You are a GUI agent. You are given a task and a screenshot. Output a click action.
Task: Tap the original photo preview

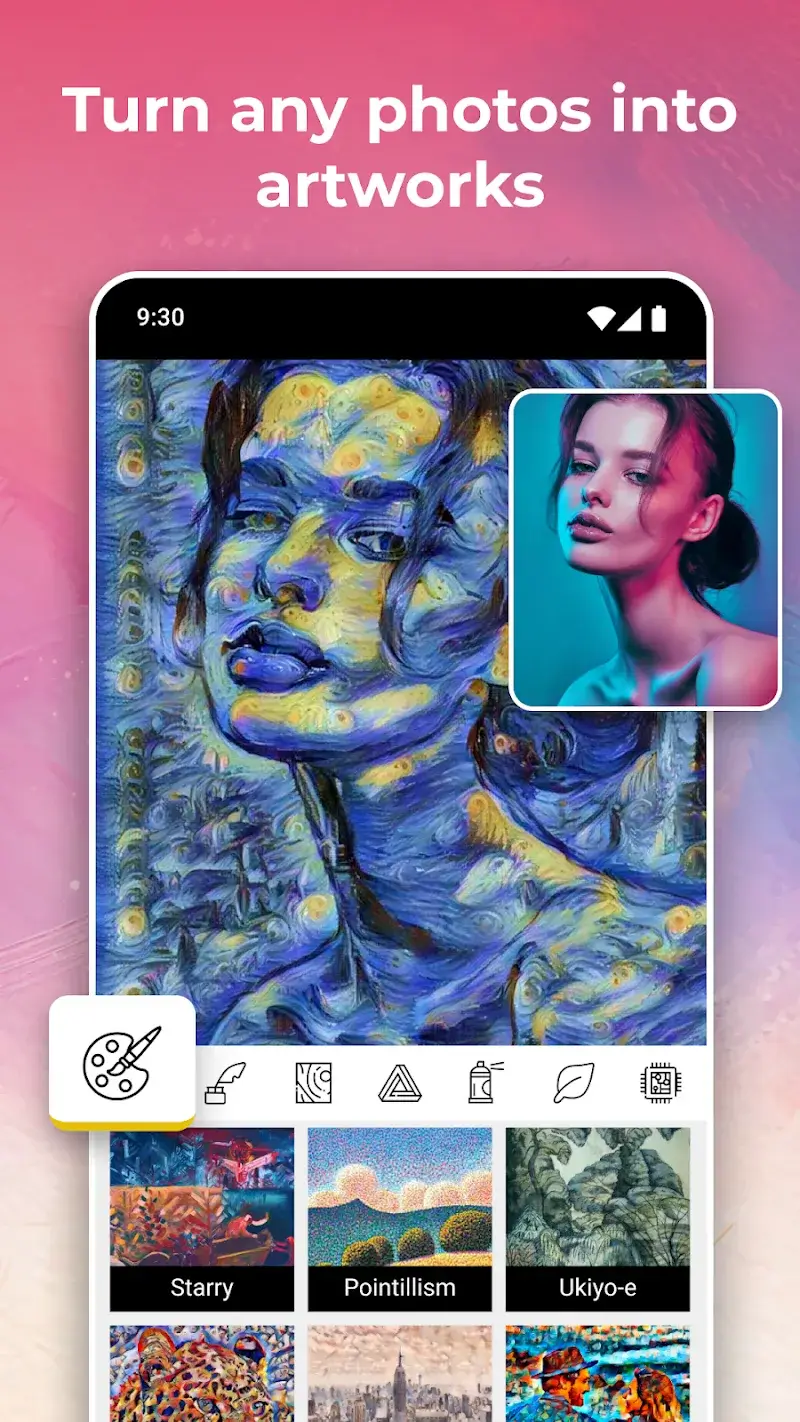click(x=645, y=548)
